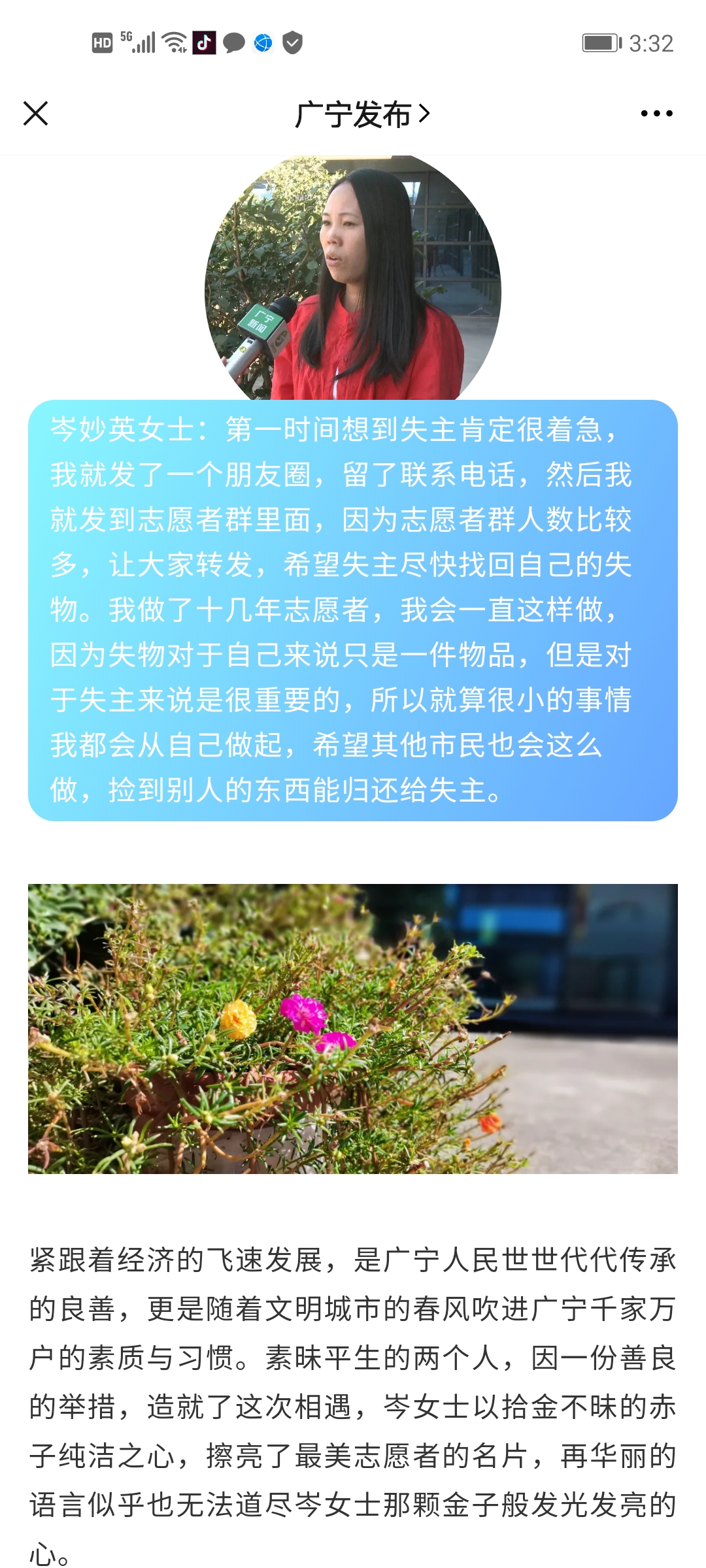Open the three-dot overflow menu

(x=656, y=114)
